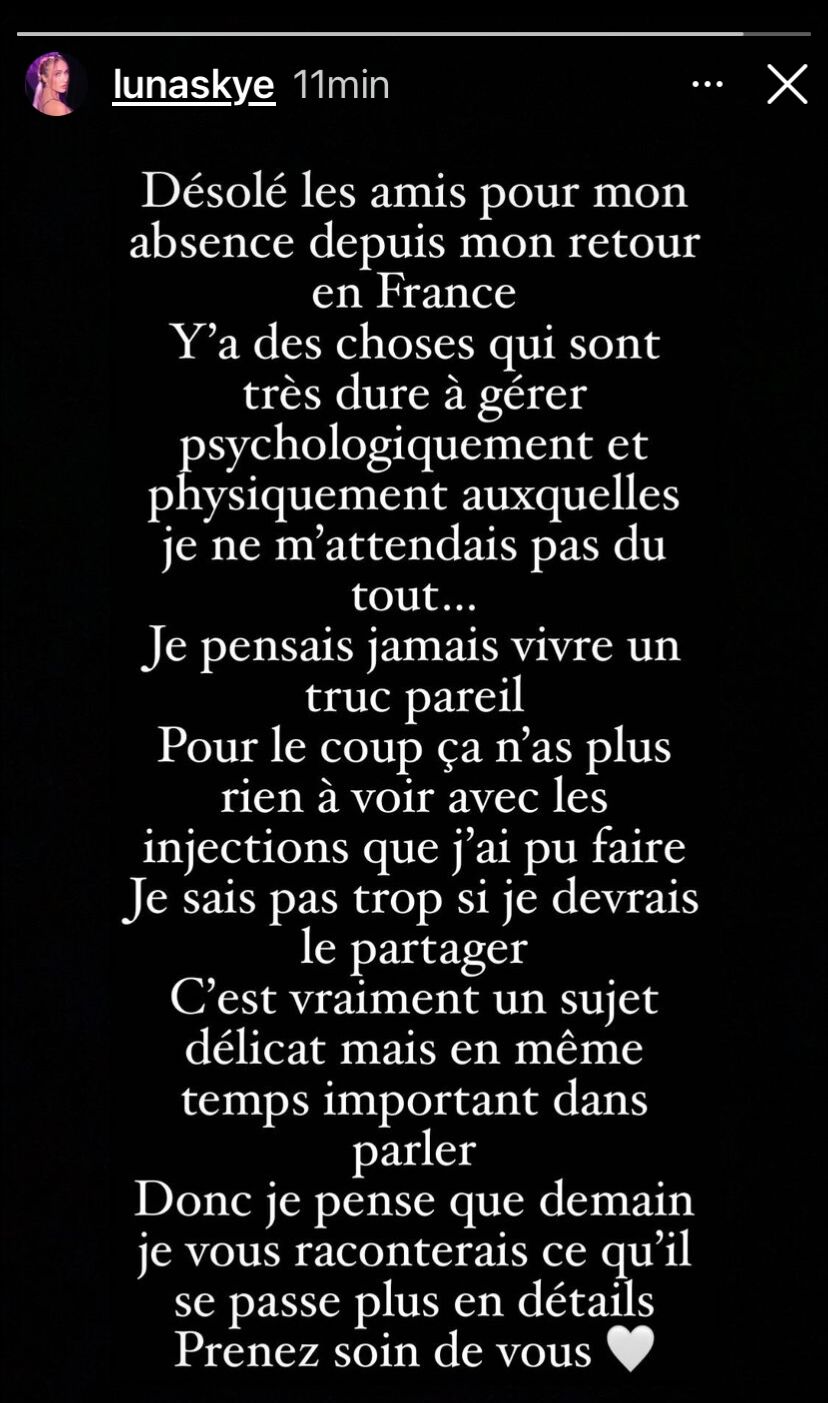Tap lunaskye's profile picture
The width and height of the screenshot is (828, 1403).
click(56, 85)
